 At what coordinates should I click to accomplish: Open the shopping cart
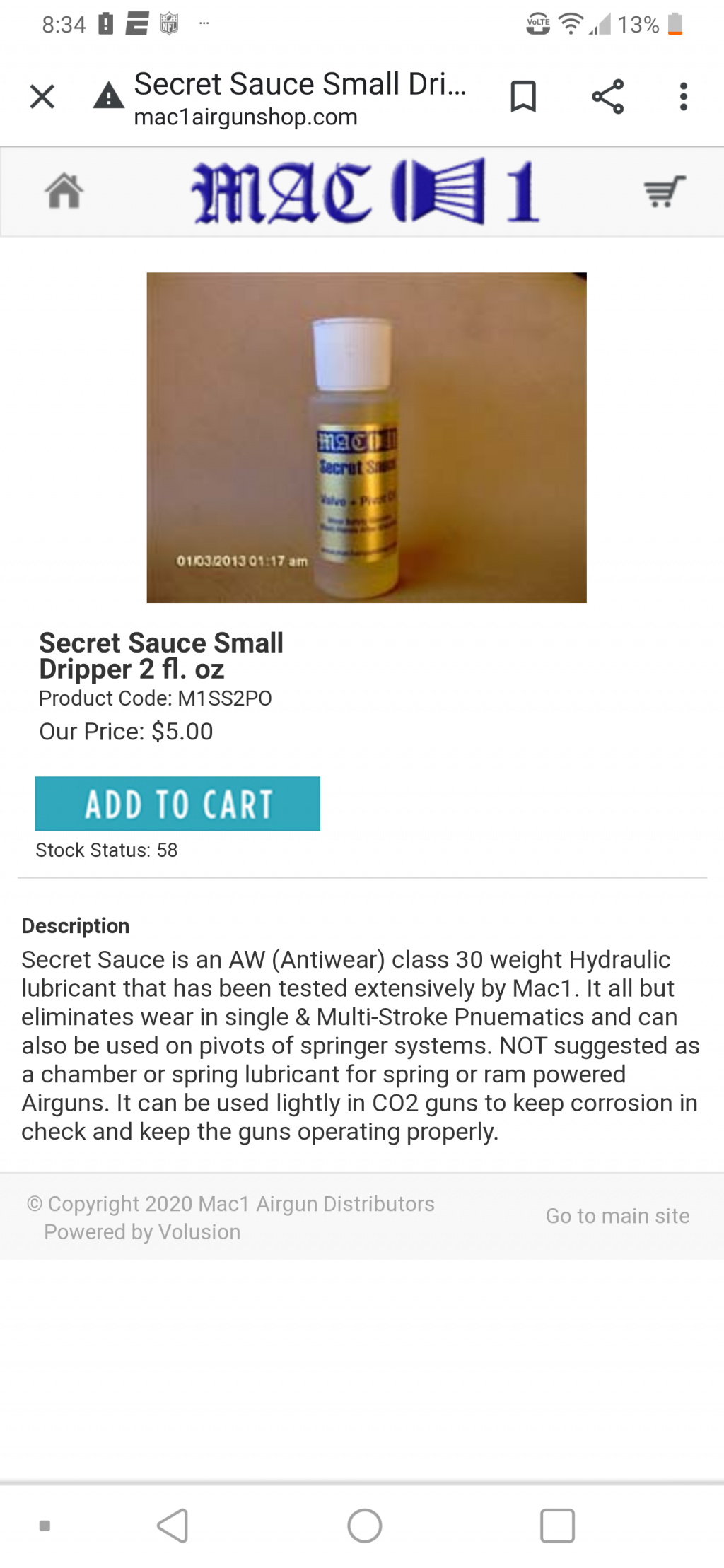click(x=664, y=191)
